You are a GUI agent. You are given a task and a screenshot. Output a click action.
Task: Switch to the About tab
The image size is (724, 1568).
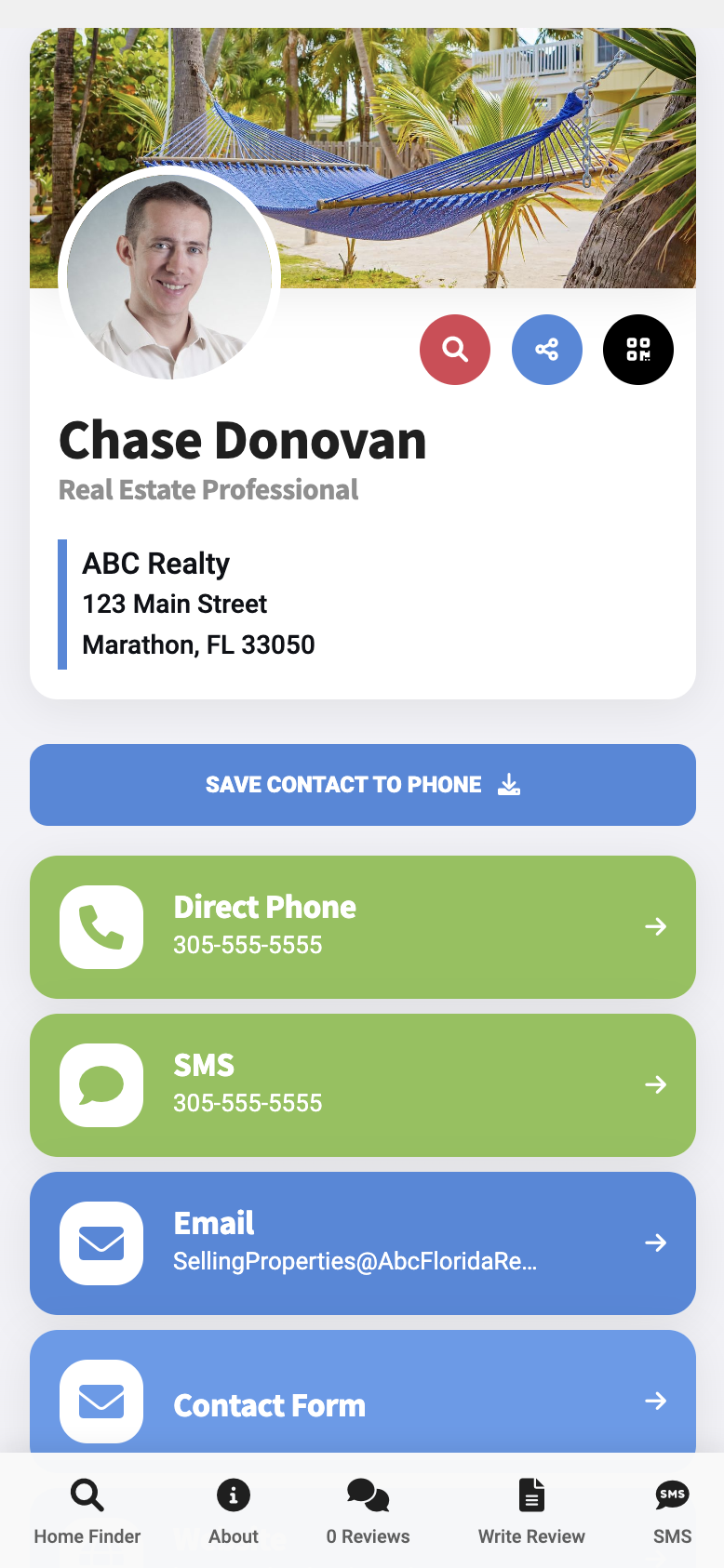234,1512
